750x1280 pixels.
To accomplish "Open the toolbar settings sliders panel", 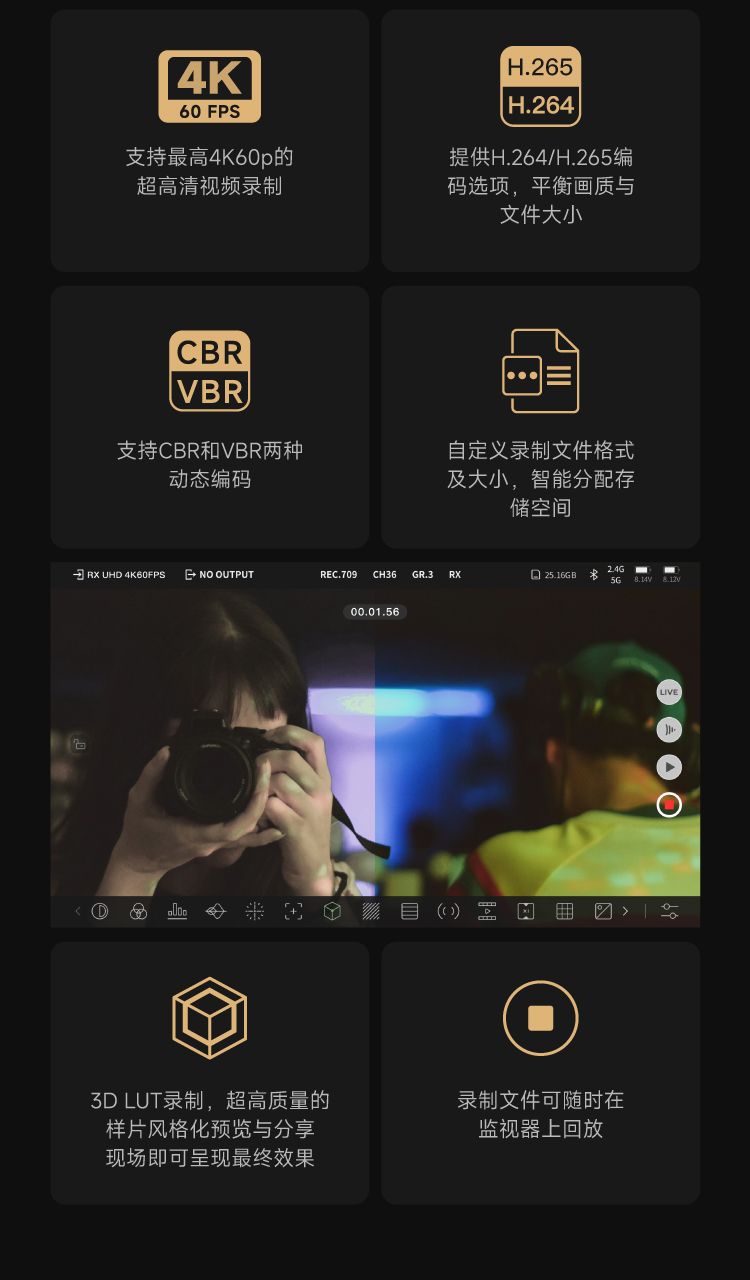I will [x=668, y=911].
